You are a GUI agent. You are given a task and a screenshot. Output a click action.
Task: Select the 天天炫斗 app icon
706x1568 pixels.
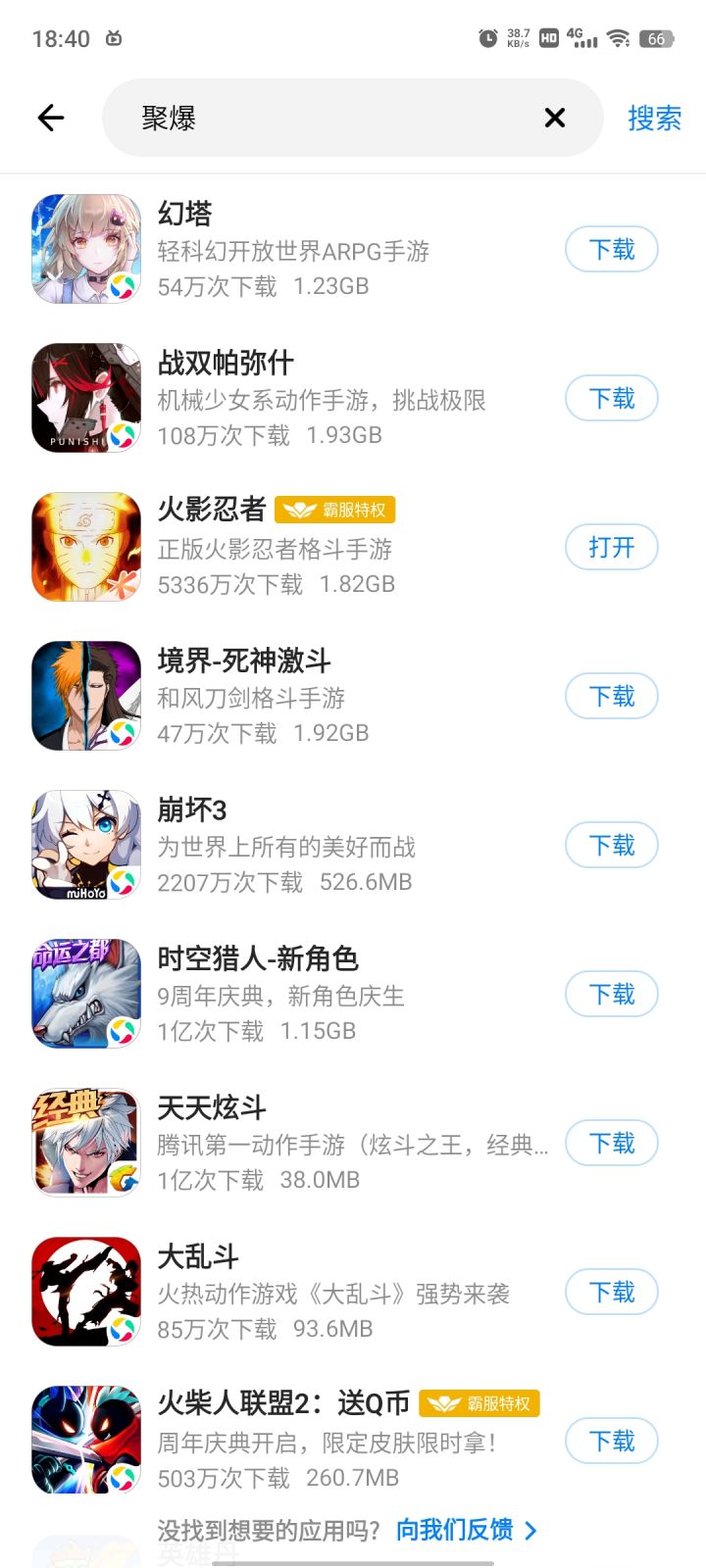tap(85, 1142)
